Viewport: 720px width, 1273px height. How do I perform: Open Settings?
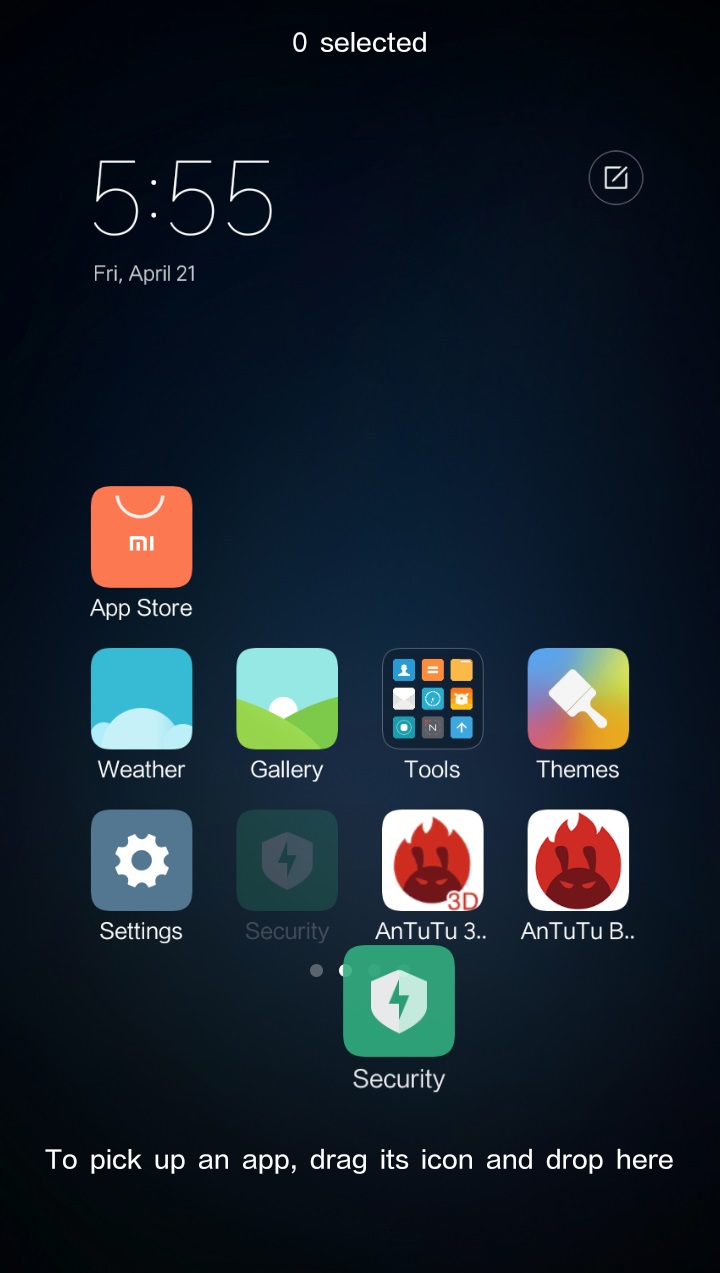(x=141, y=860)
